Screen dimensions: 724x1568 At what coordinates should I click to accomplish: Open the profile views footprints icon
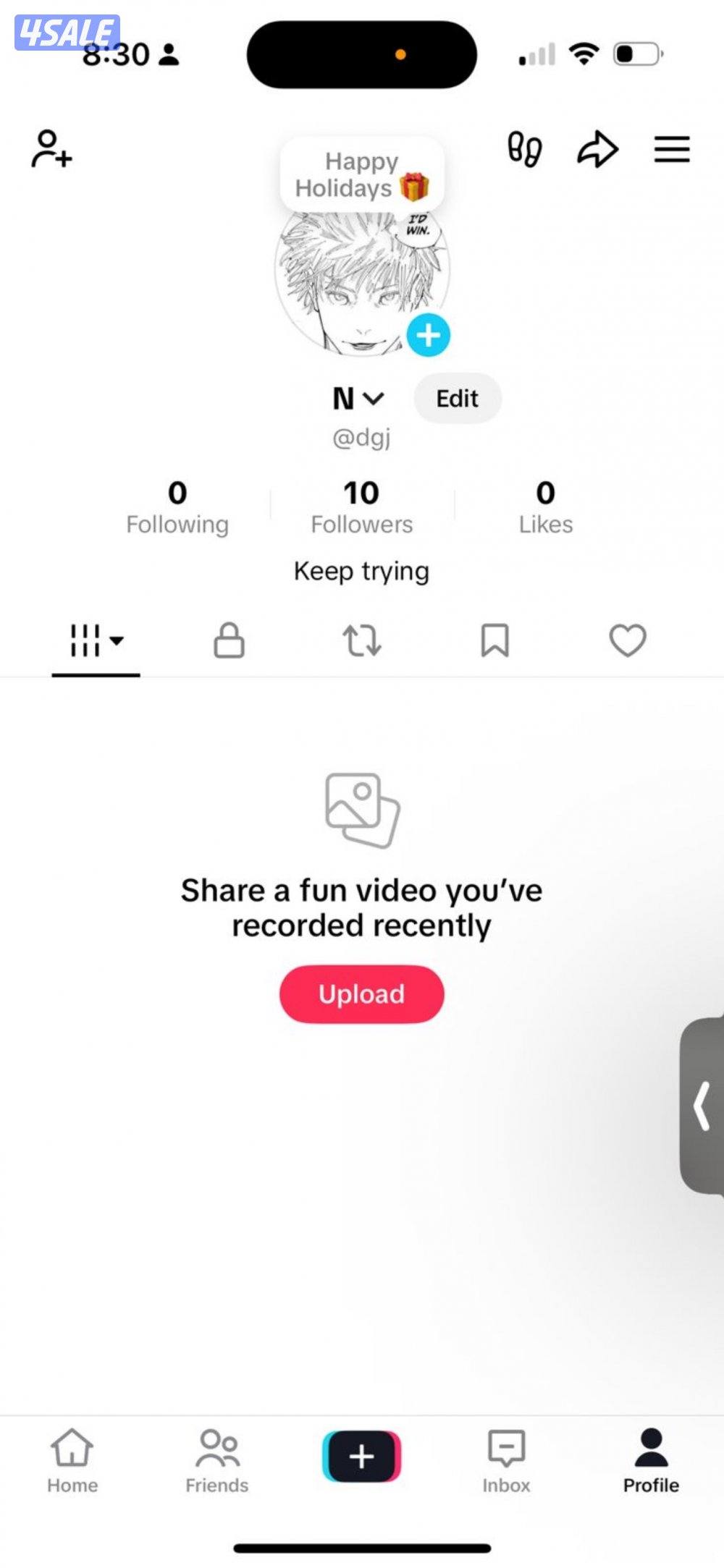[x=524, y=150]
